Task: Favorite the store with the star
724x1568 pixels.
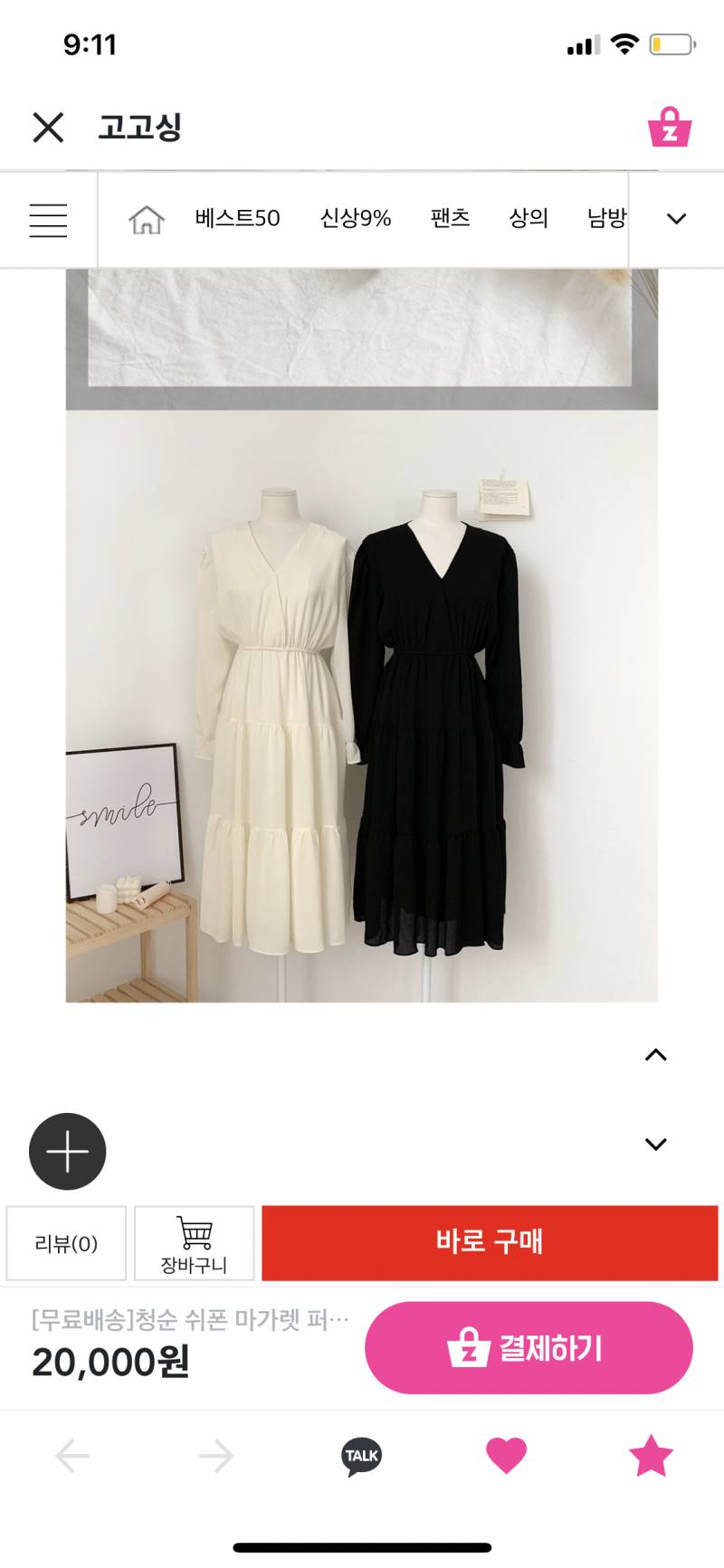Action: (651, 1456)
